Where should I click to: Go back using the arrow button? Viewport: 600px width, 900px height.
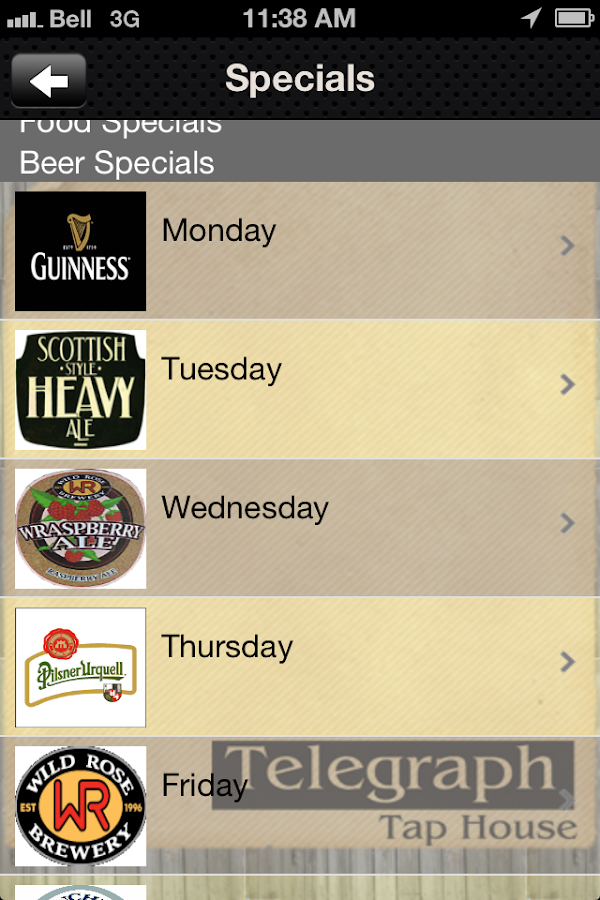point(48,80)
